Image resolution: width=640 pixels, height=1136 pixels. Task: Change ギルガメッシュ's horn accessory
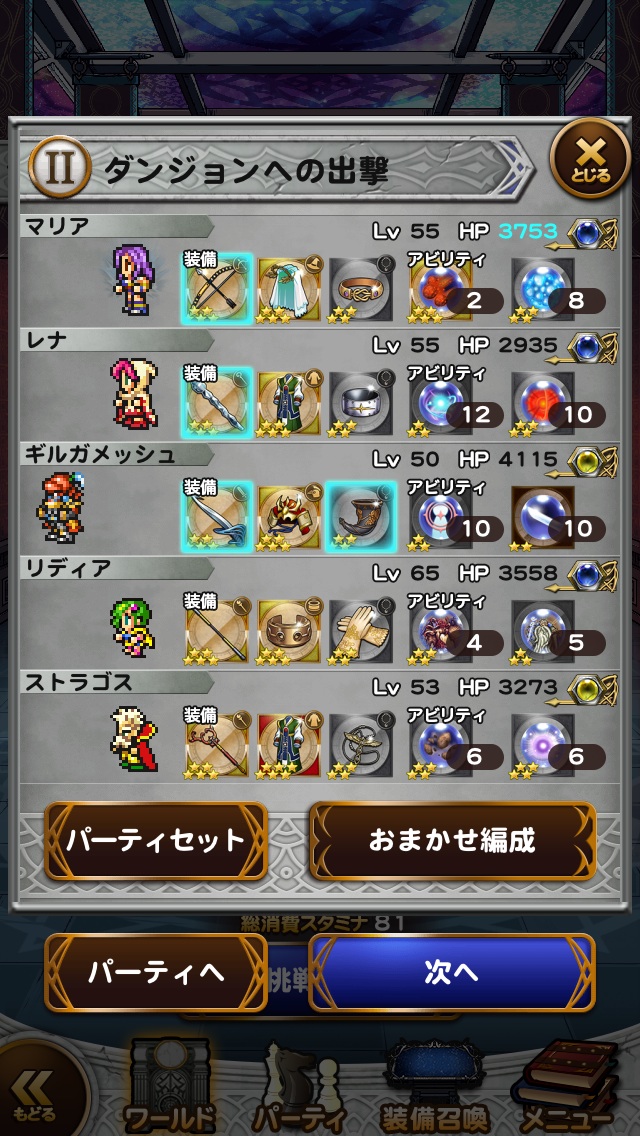coord(361,516)
